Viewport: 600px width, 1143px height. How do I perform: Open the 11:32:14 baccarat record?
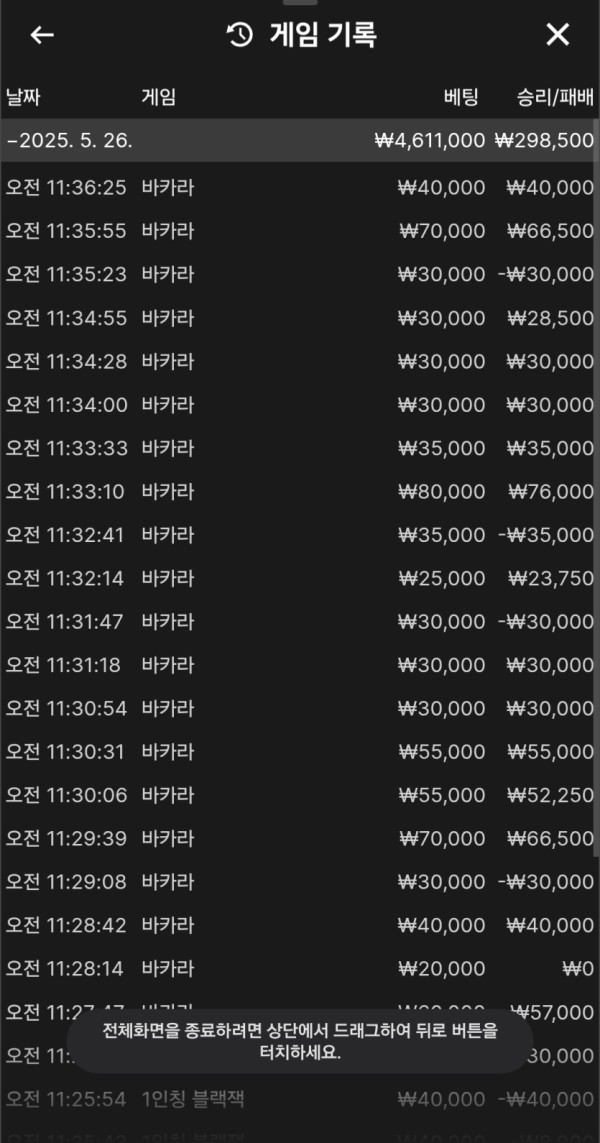click(299, 578)
